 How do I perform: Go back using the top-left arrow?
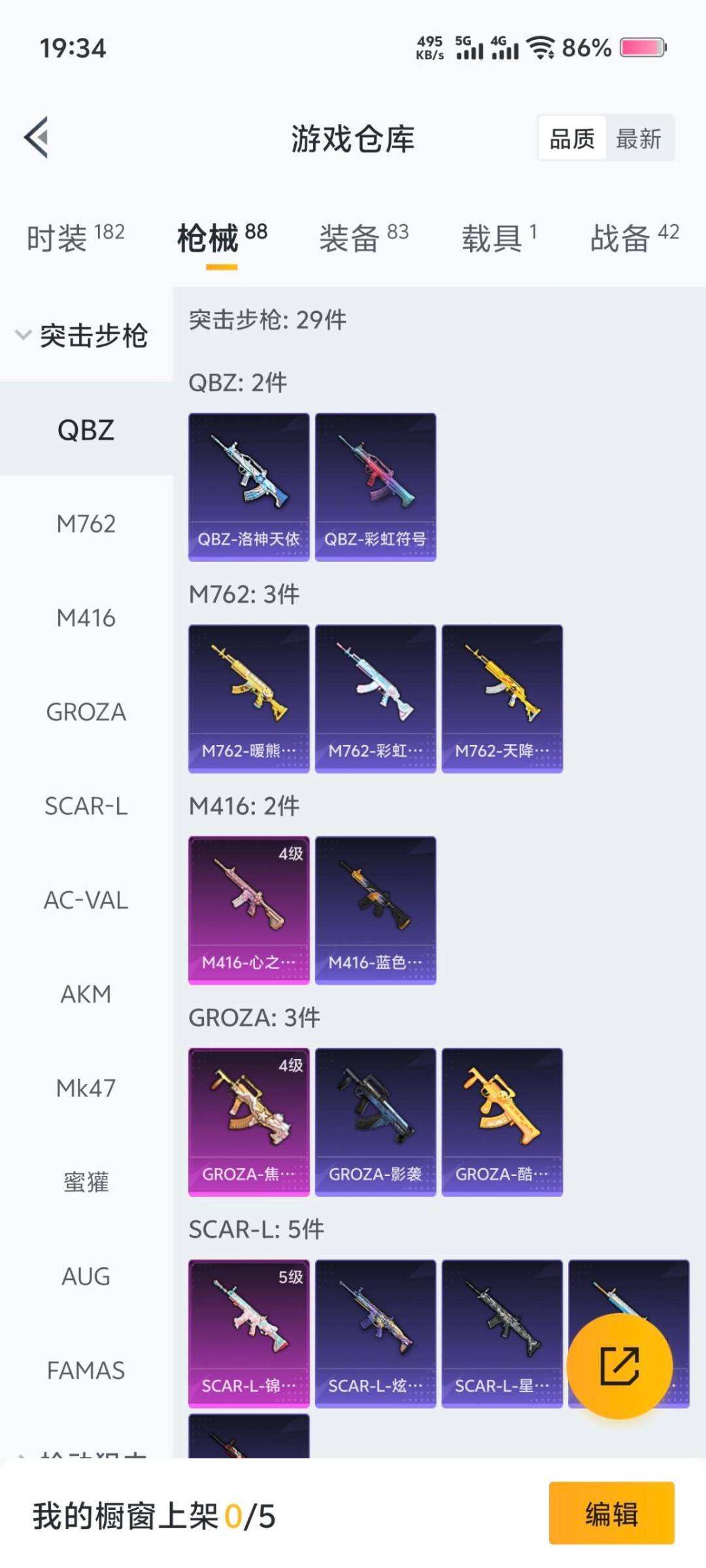[37, 138]
